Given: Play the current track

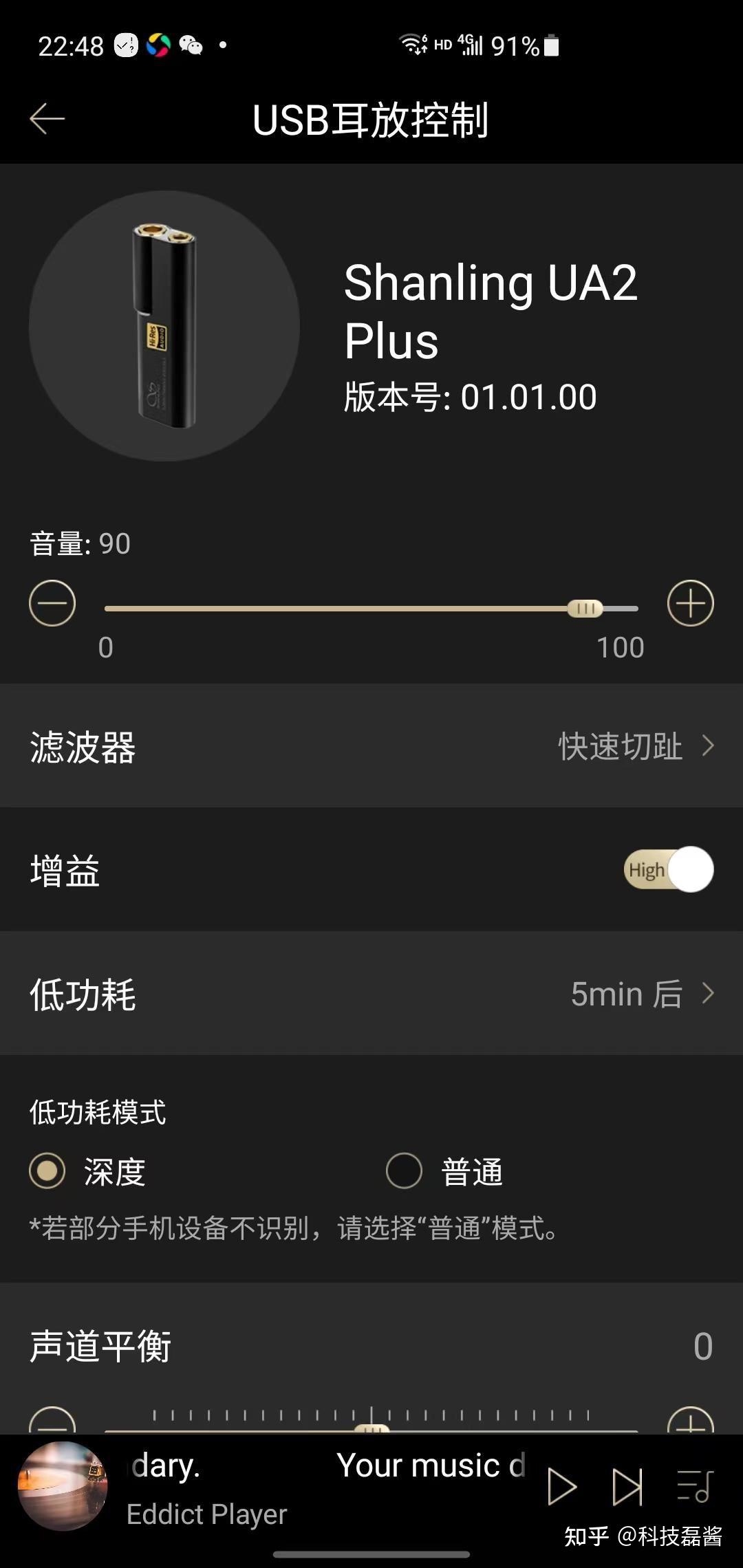Looking at the screenshot, I should pyautogui.click(x=561, y=1487).
